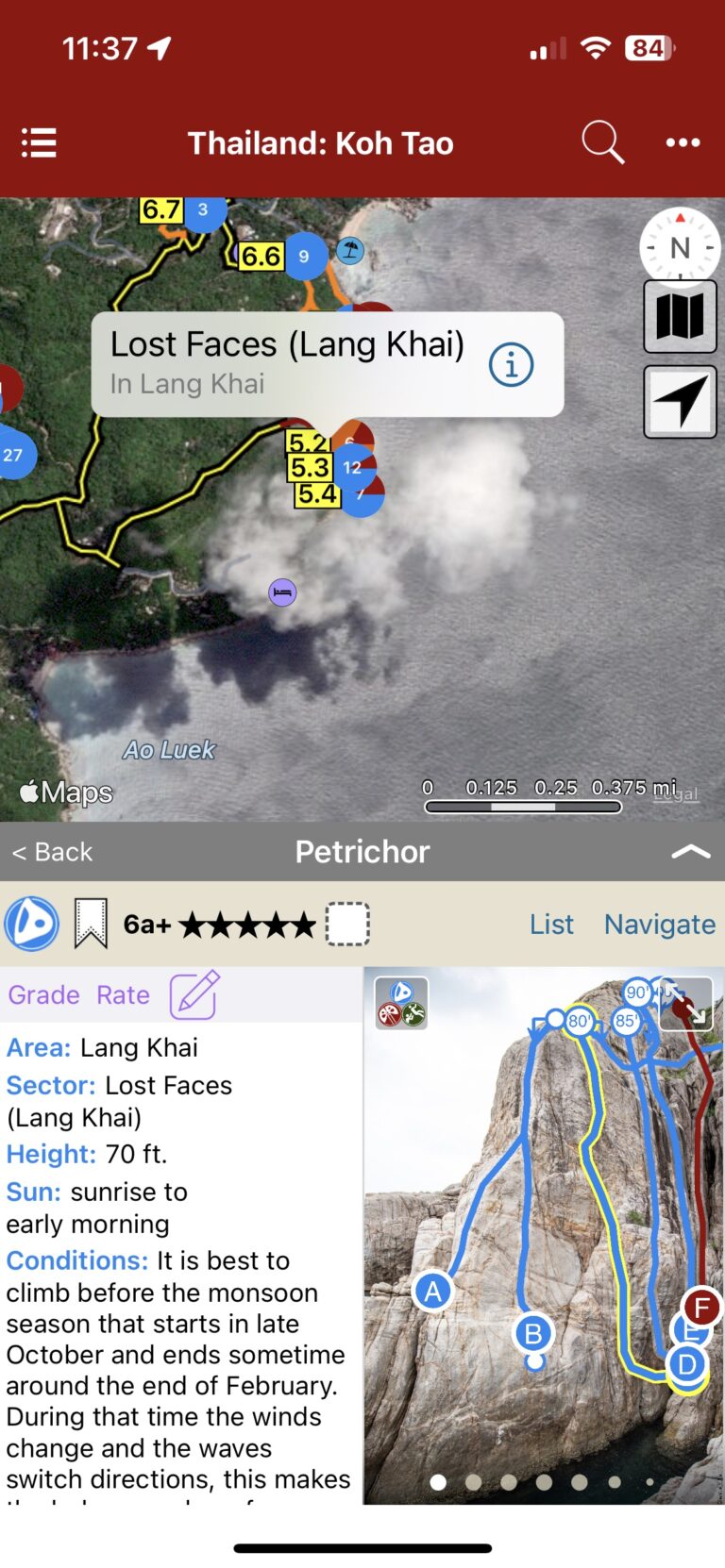
Task: Open the list menu icon
Action: tap(39, 143)
